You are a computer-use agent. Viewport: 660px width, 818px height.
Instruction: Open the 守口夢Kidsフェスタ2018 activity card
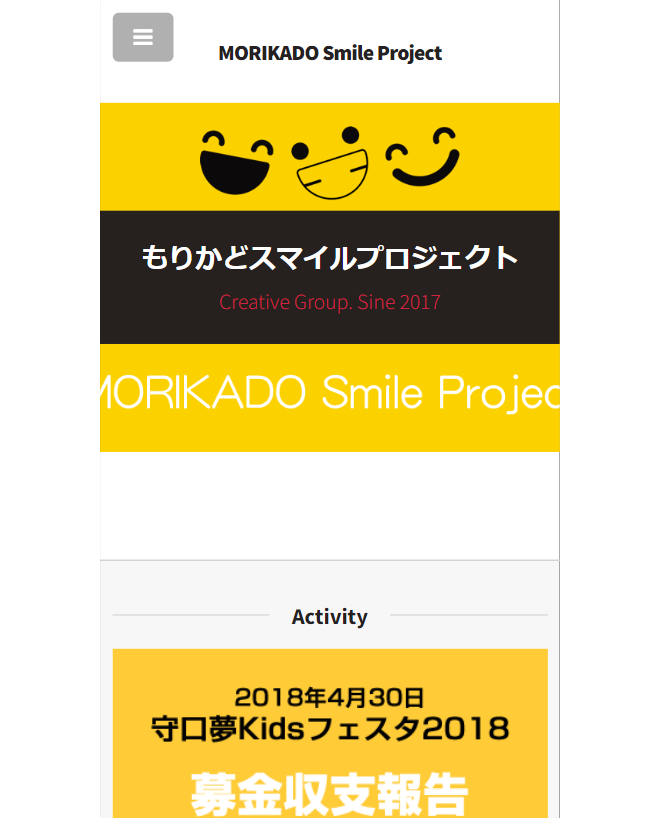click(x=330, y=735)
